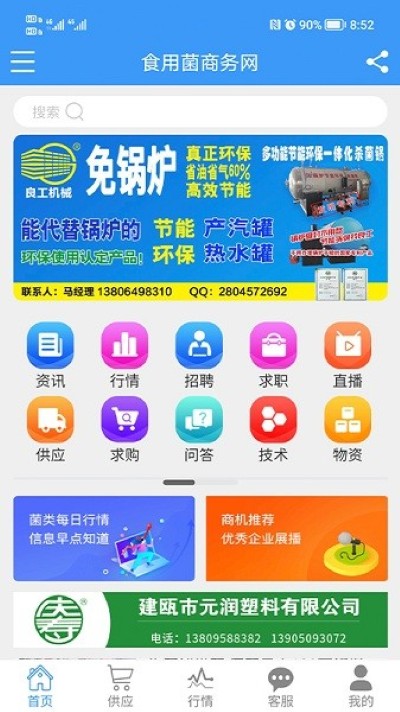The height and width of the screenshot is (712, 400).
Task: Open the 求职 job seeking section
Action: [x=273, y=356]
